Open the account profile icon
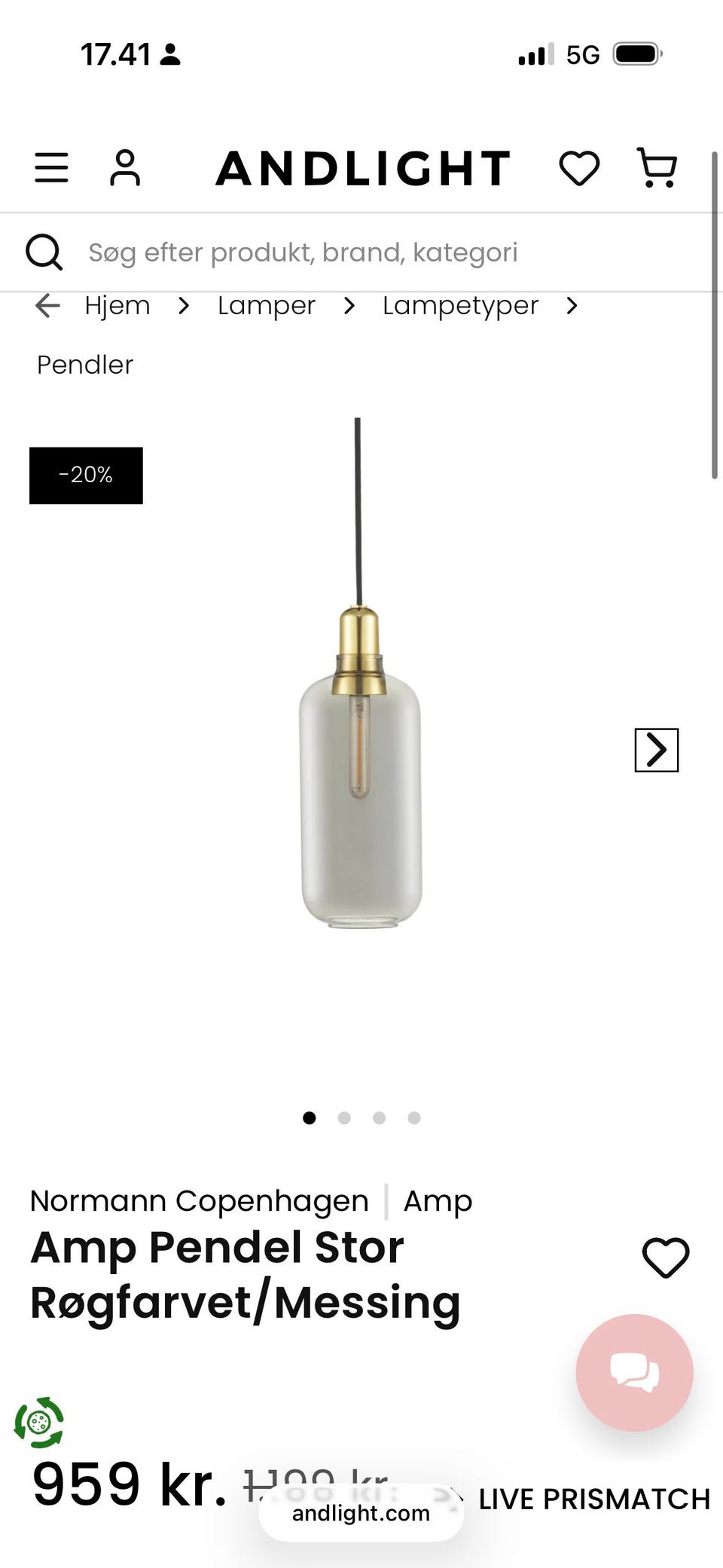The image size is (723, 1568). pyautogui.click(x=125, y=167)
